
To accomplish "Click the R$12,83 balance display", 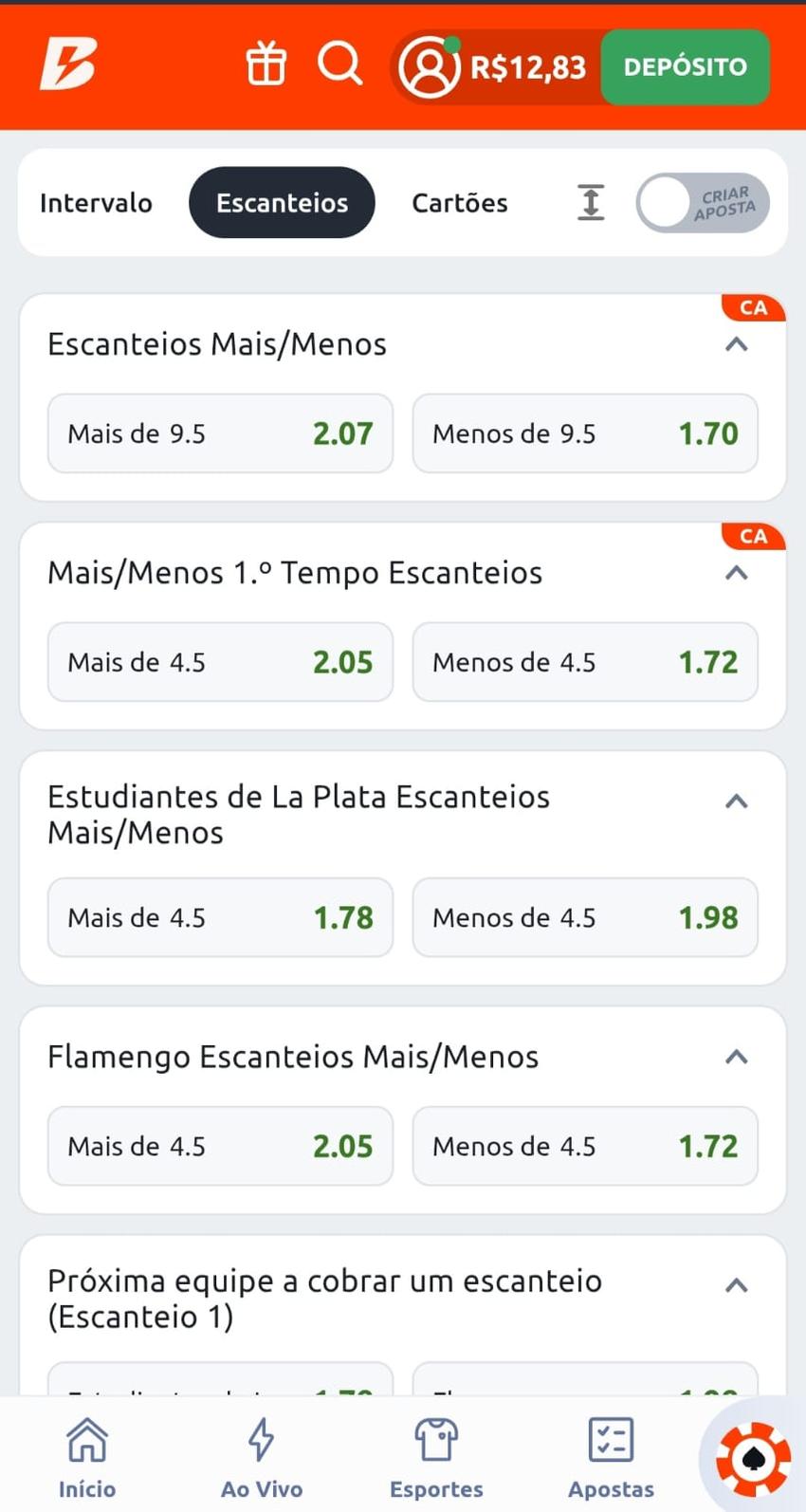I will click(527, 66).
